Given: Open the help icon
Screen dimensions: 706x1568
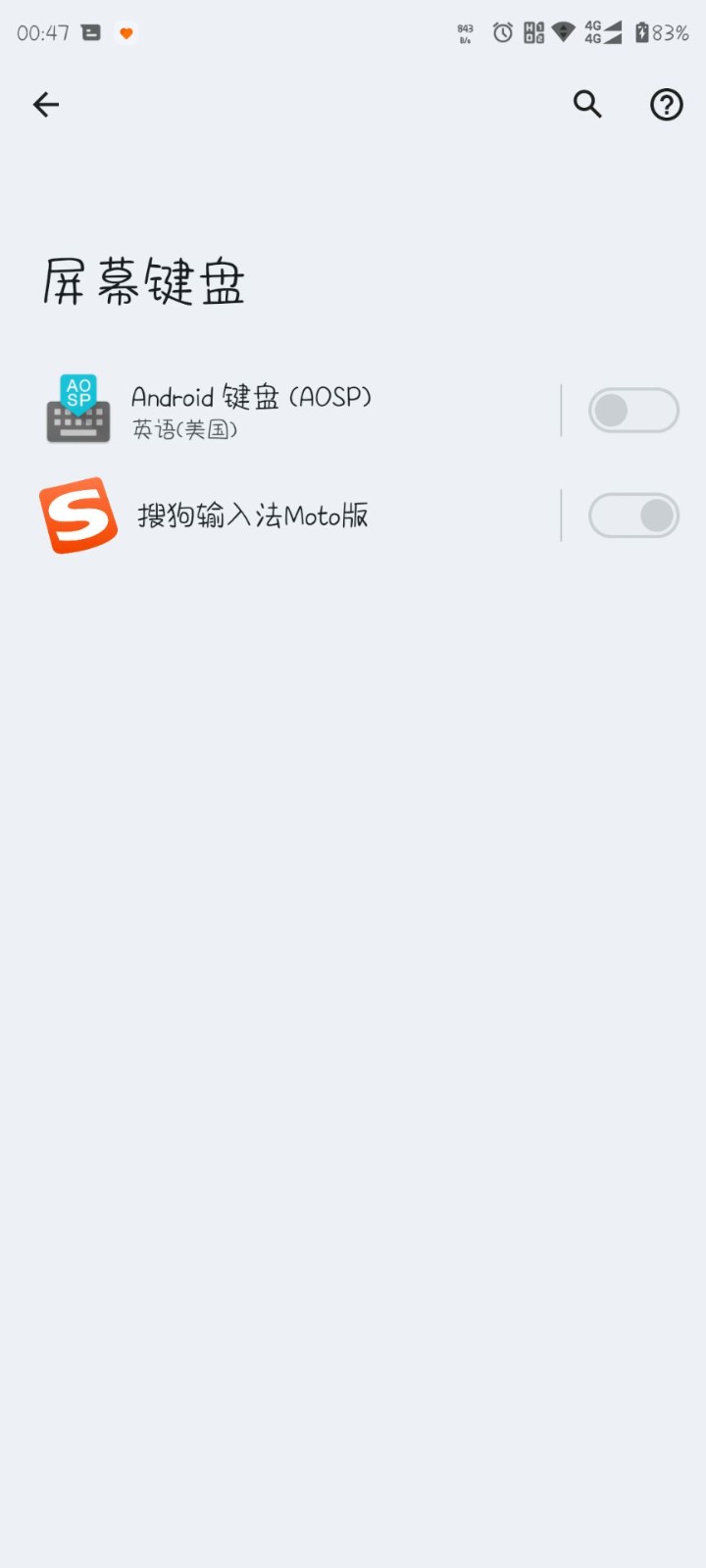Looking at the screenshot, I should [667, 104].
